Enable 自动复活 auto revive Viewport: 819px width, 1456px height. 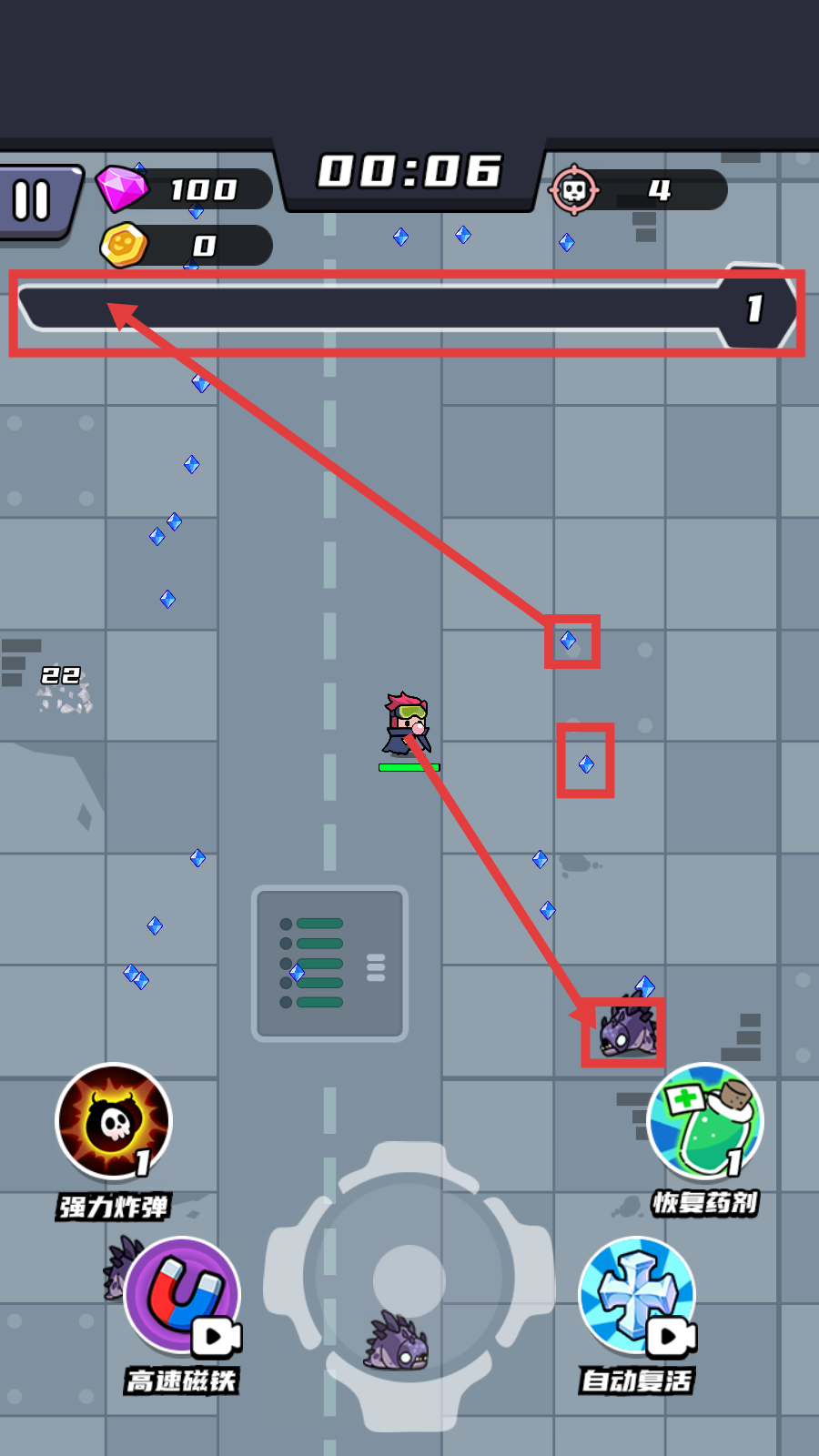coord(637,1296)
